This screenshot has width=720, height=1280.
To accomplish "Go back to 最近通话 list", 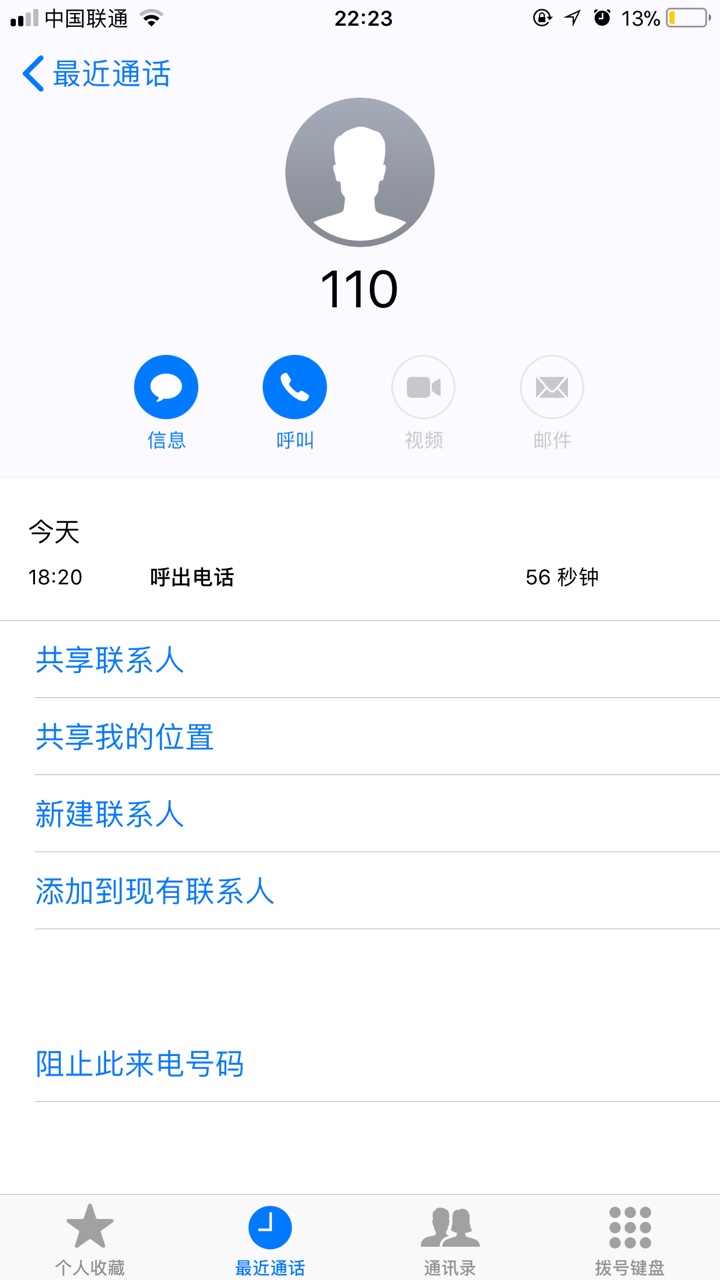I will click(97, 74).
